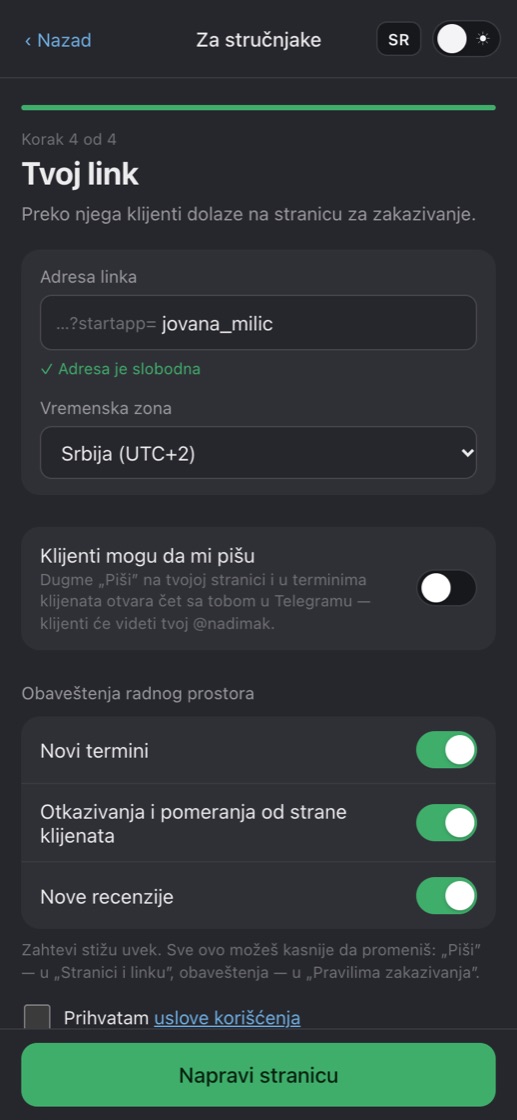Viewport: 517px width, 1120px height.
Task: Edit the link address field jovana_milic
Action: coord(258,323)
